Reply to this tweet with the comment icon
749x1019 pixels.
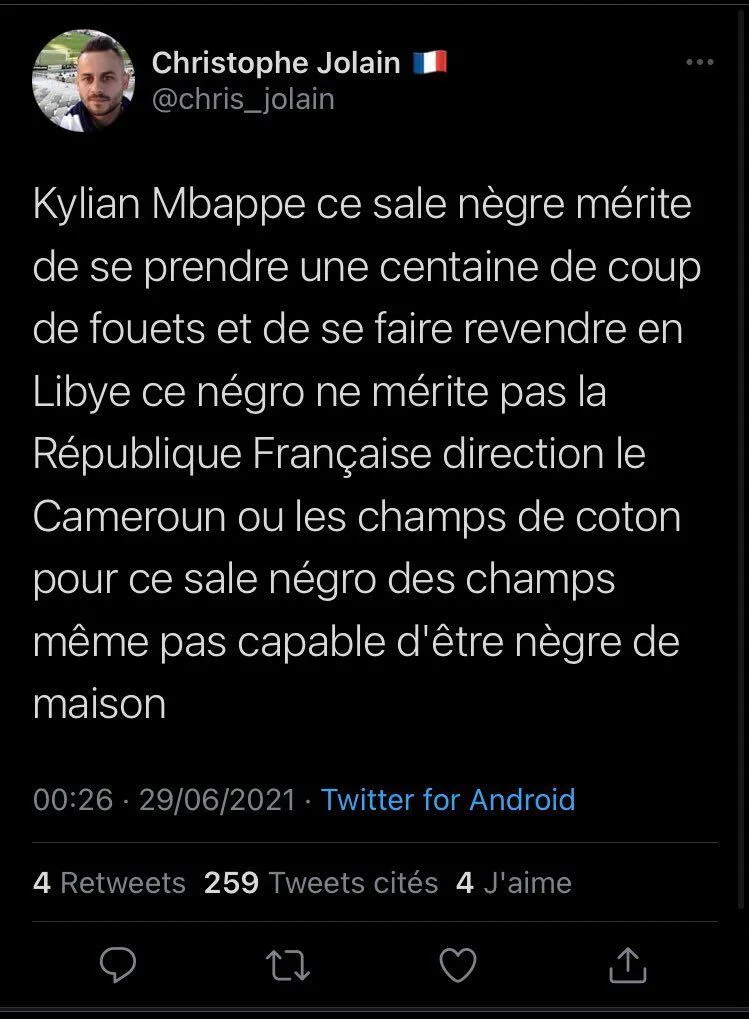coord(118,964)
